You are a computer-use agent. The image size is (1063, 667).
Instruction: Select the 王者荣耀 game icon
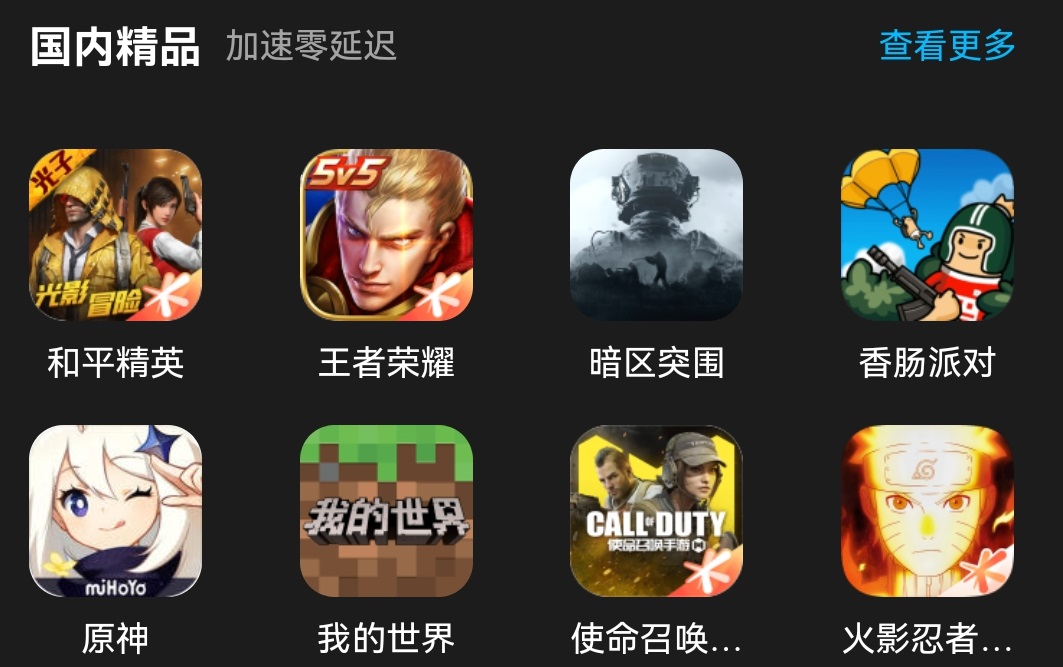386,235
